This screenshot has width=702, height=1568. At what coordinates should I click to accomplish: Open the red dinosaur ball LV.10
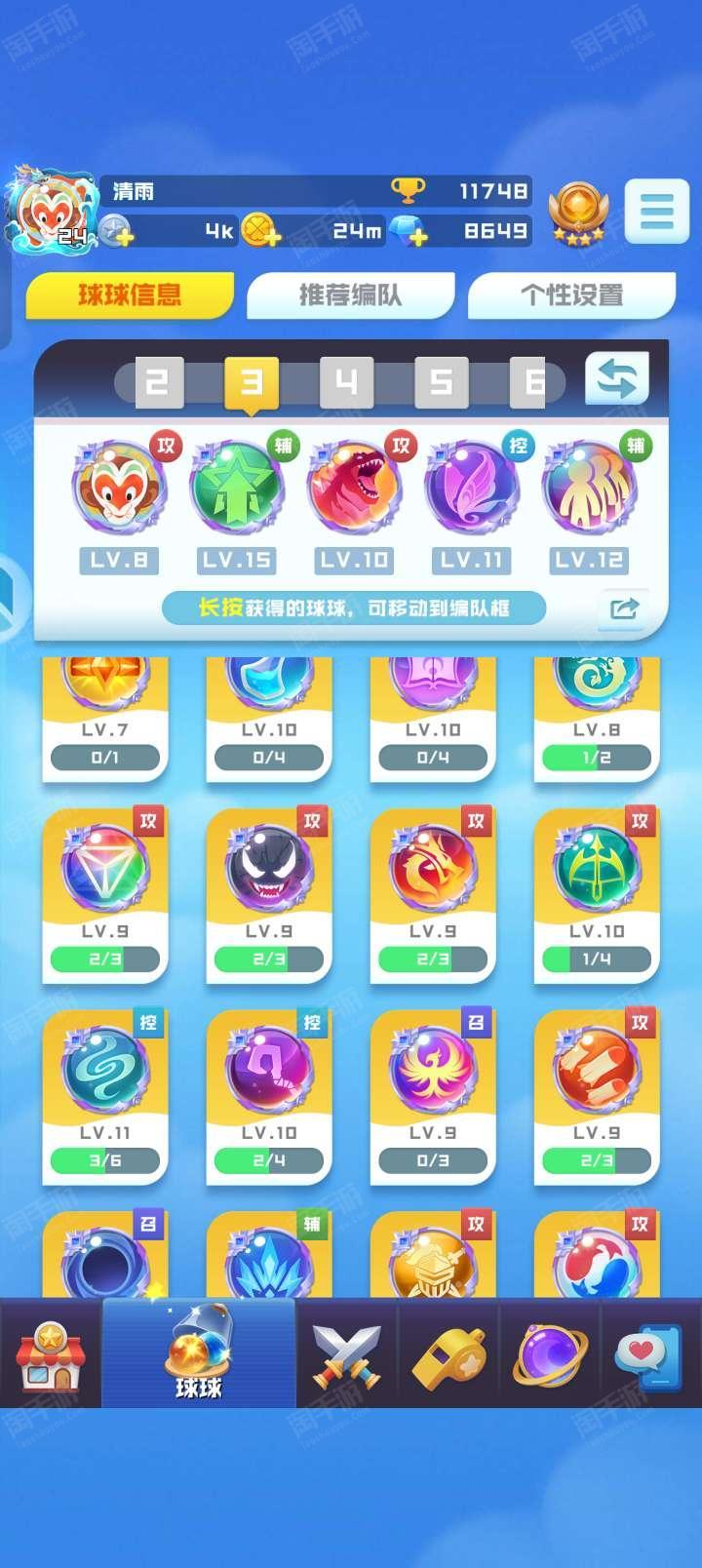[354, 488]
